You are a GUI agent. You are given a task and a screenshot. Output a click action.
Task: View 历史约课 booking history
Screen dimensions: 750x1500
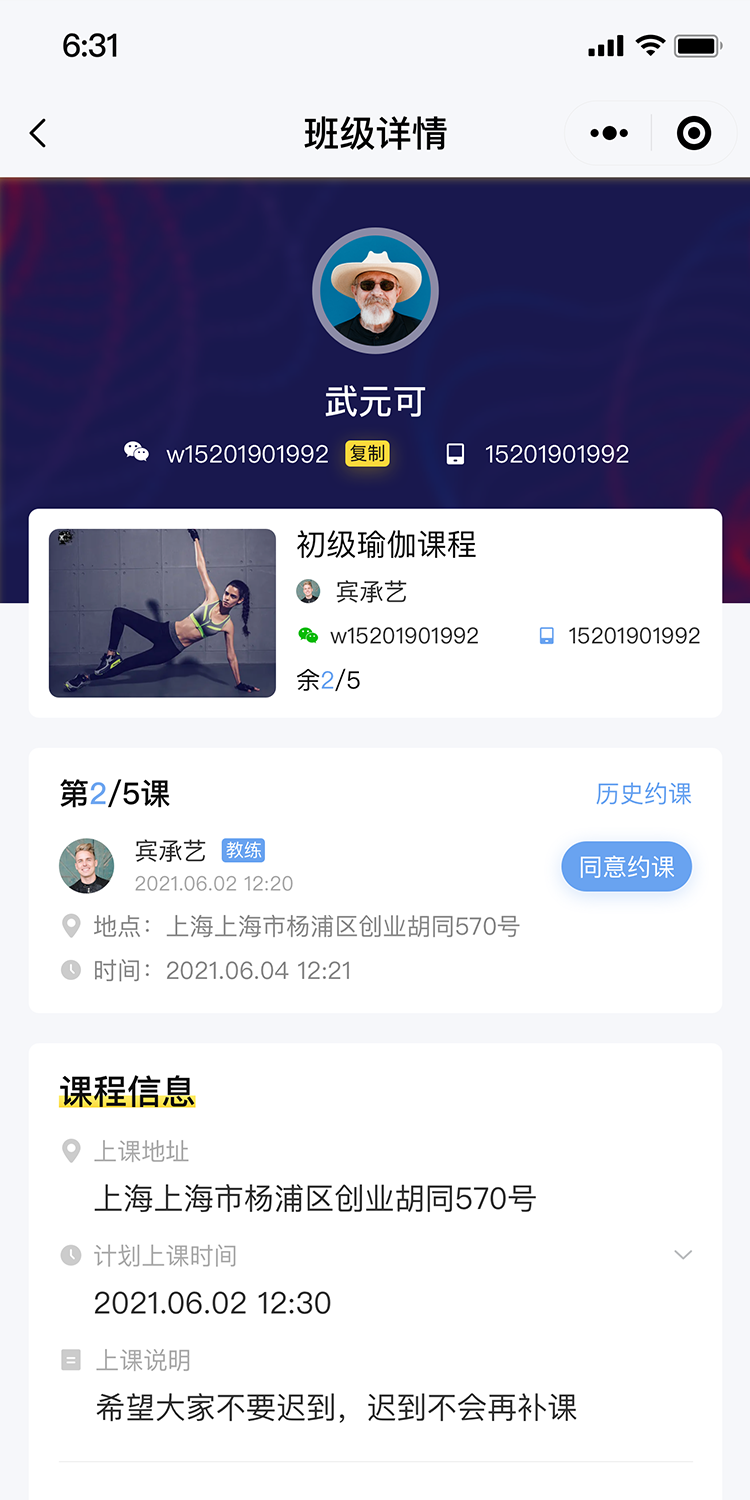click(643, 794)
